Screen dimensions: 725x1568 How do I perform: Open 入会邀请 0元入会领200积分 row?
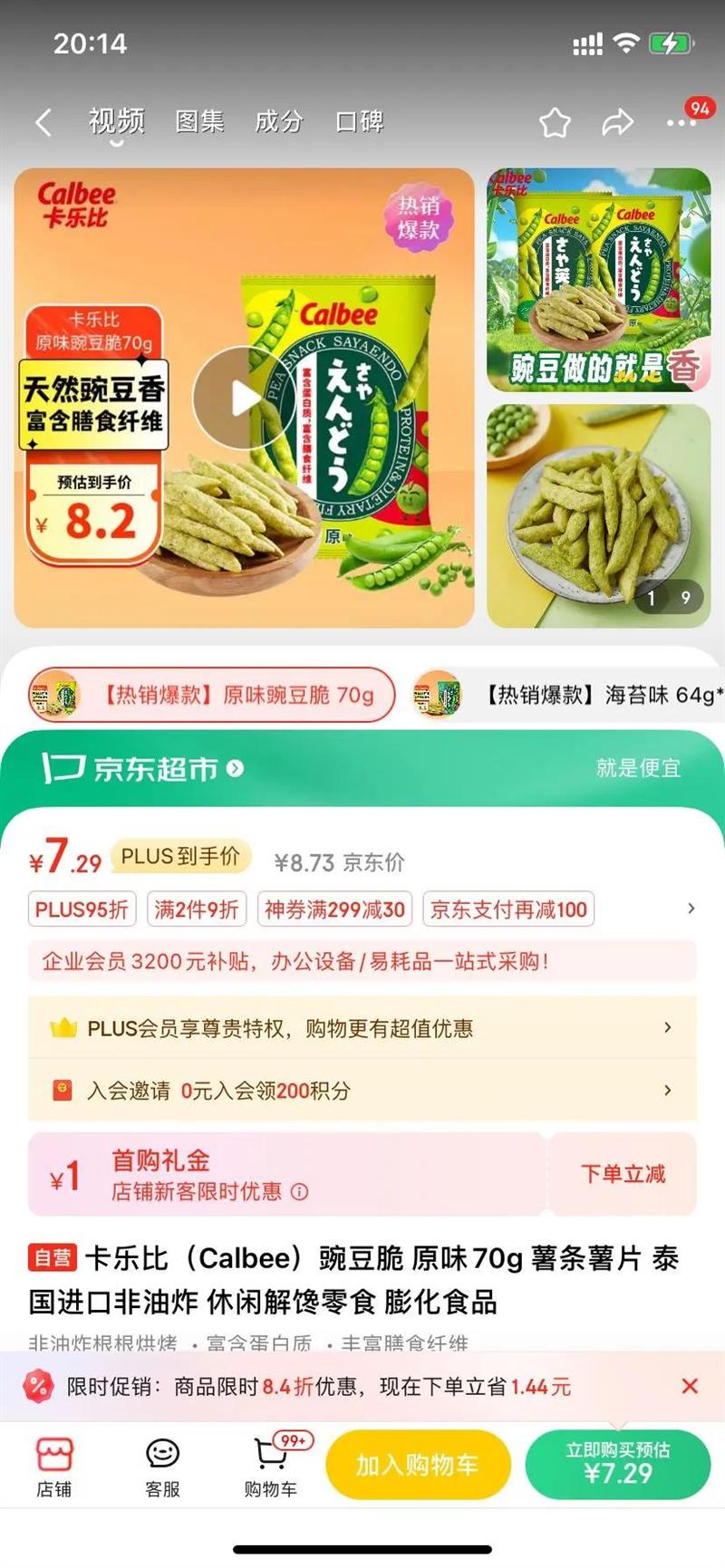pyautogui.click(x=362, y=1091)
